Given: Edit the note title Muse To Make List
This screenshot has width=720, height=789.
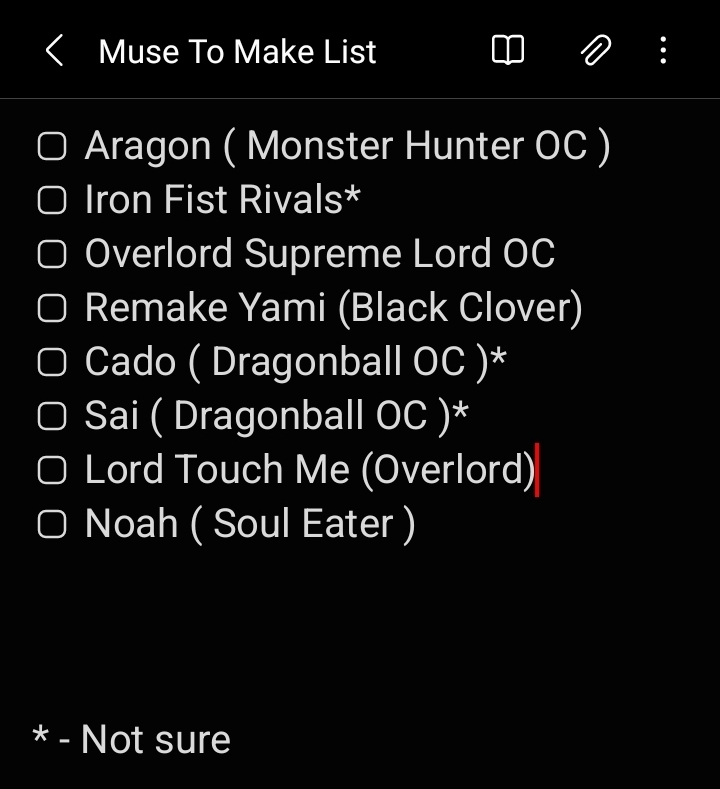Looking at the screenshot, I should tap(237, 52).
